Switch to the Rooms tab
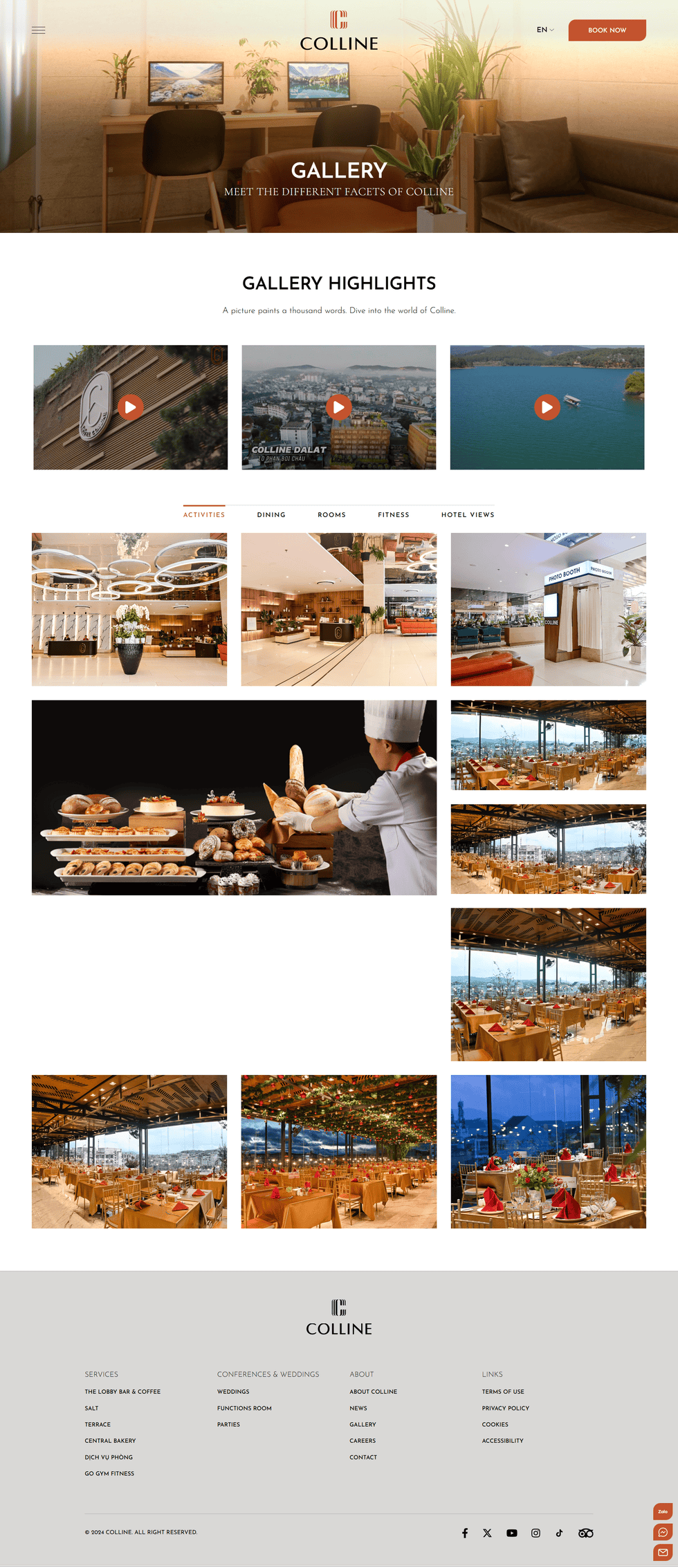This screenshot has height=1568, width=678. coord(331,515)
